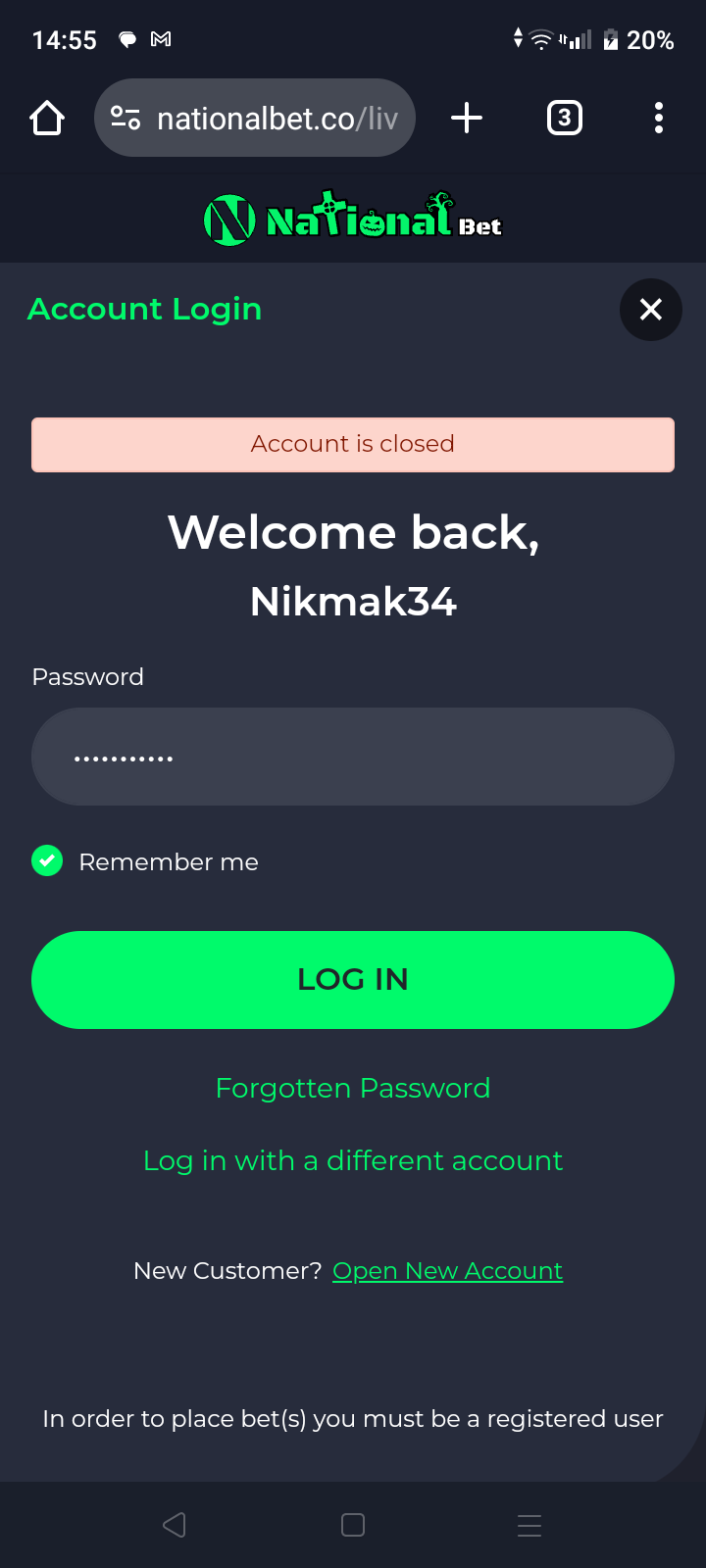This screenshot has height=1568, width=706.
Task: Open the browser home page
Action: (x=47, y=119)
